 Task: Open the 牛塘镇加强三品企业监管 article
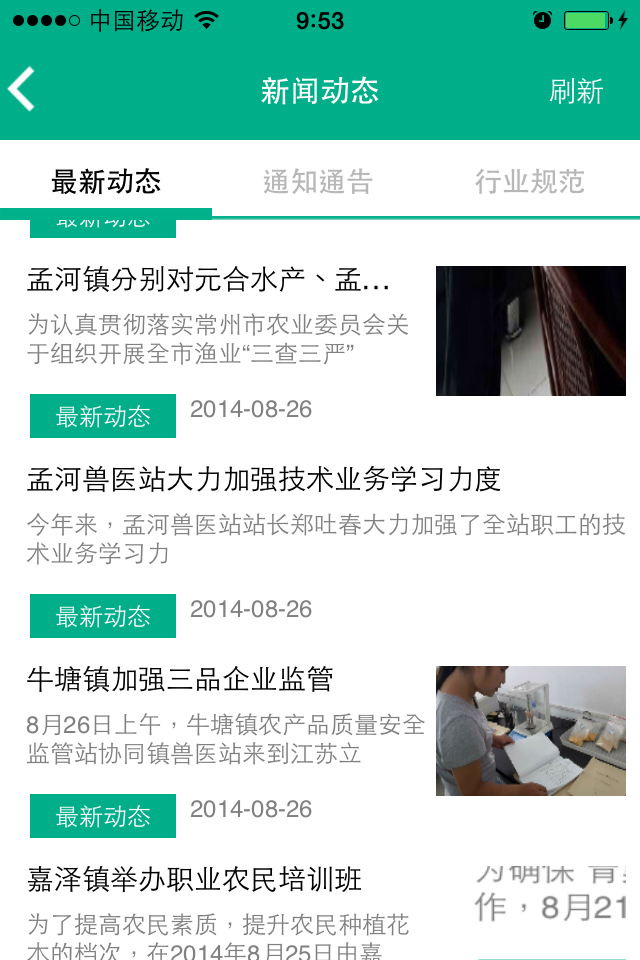(x=180, y=680)
